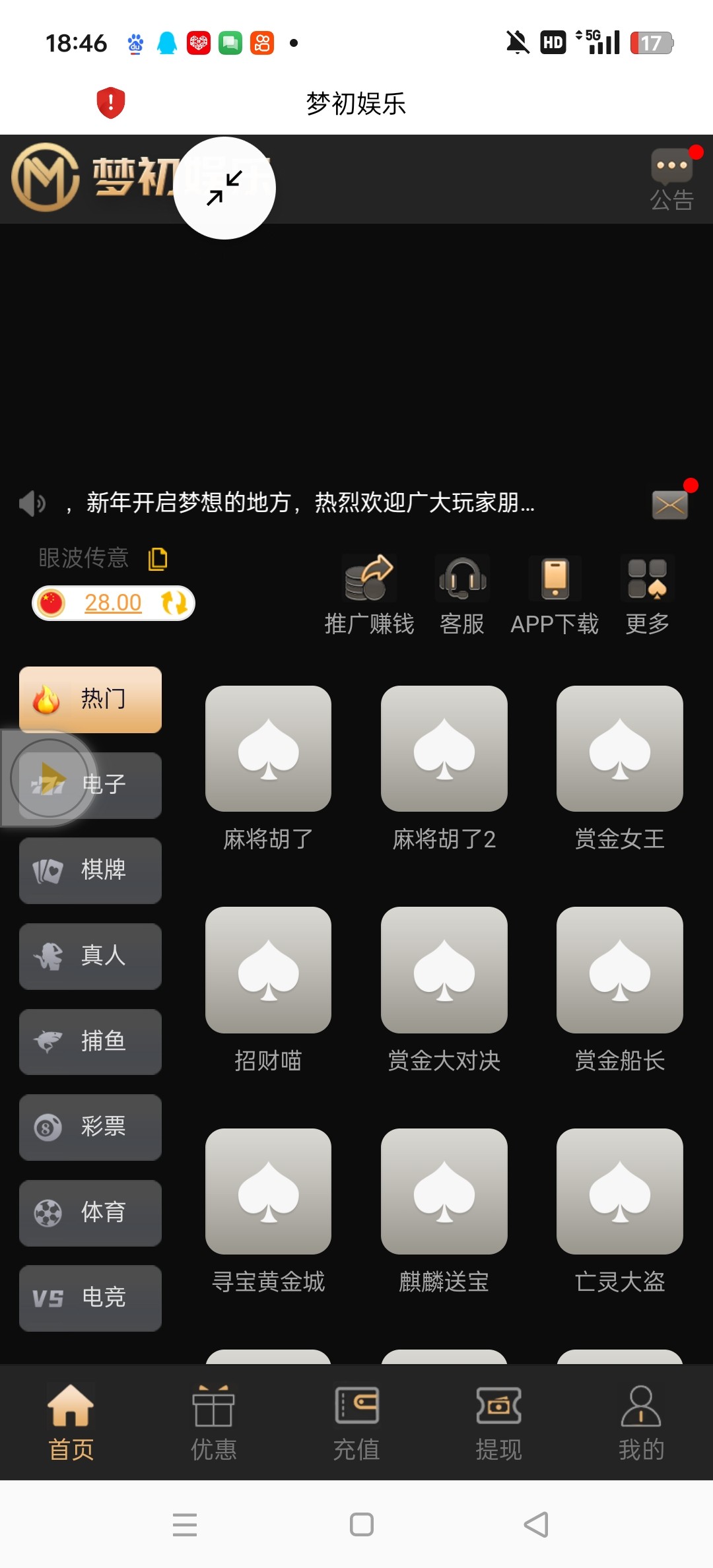Switch to 真人 category
713x1568 pixels.
(x=90, y=956)
